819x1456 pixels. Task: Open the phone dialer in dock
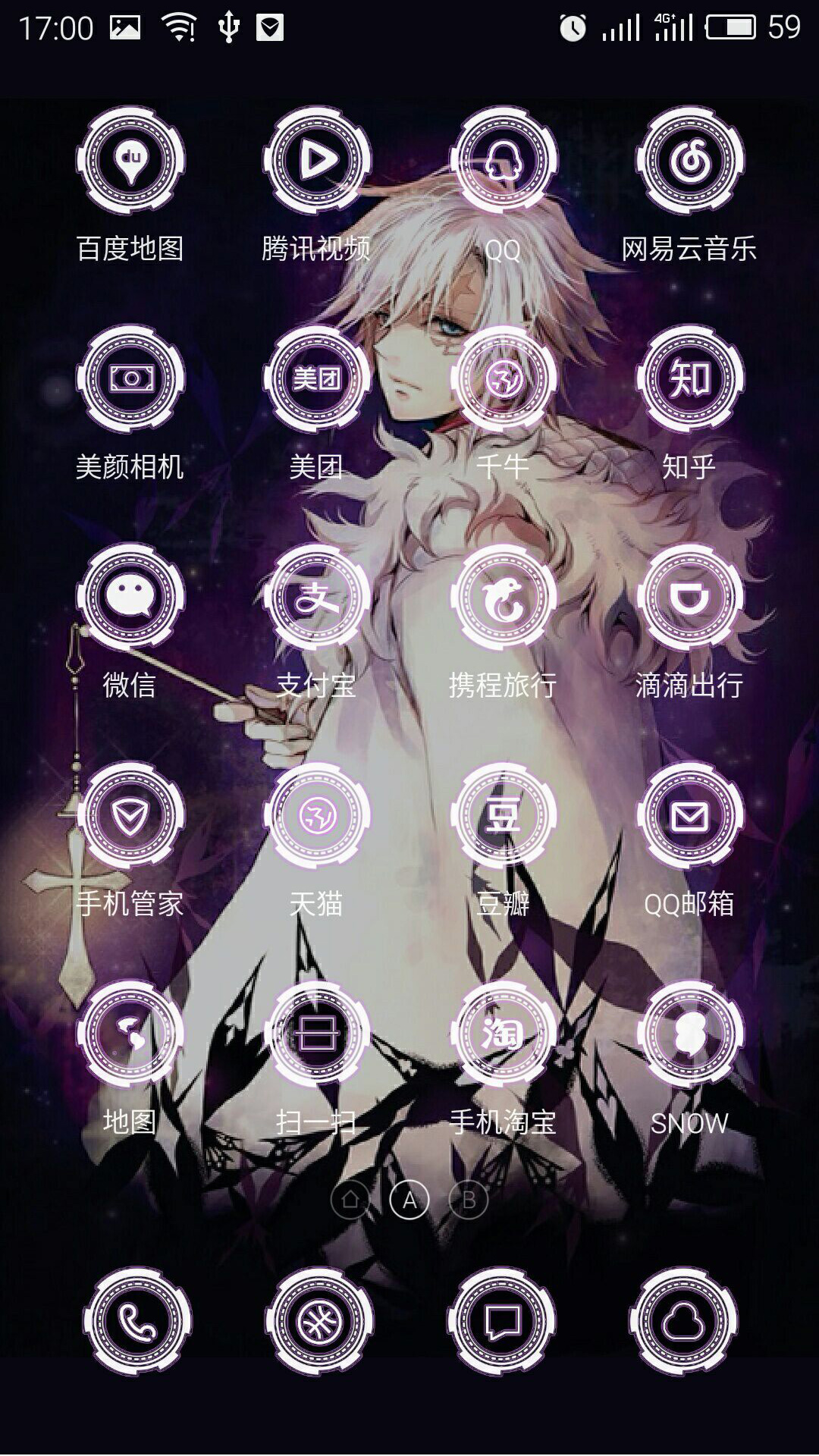[137, 1323]
